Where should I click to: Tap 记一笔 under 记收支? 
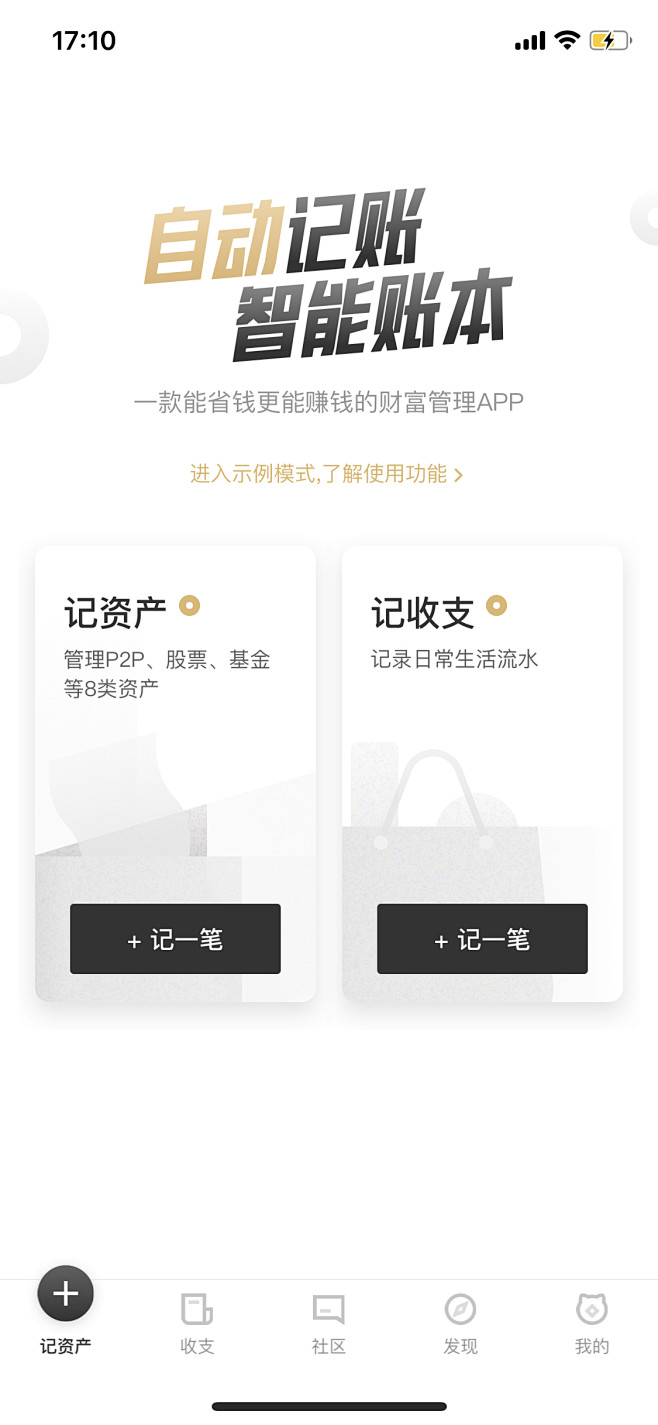point(482,939)
